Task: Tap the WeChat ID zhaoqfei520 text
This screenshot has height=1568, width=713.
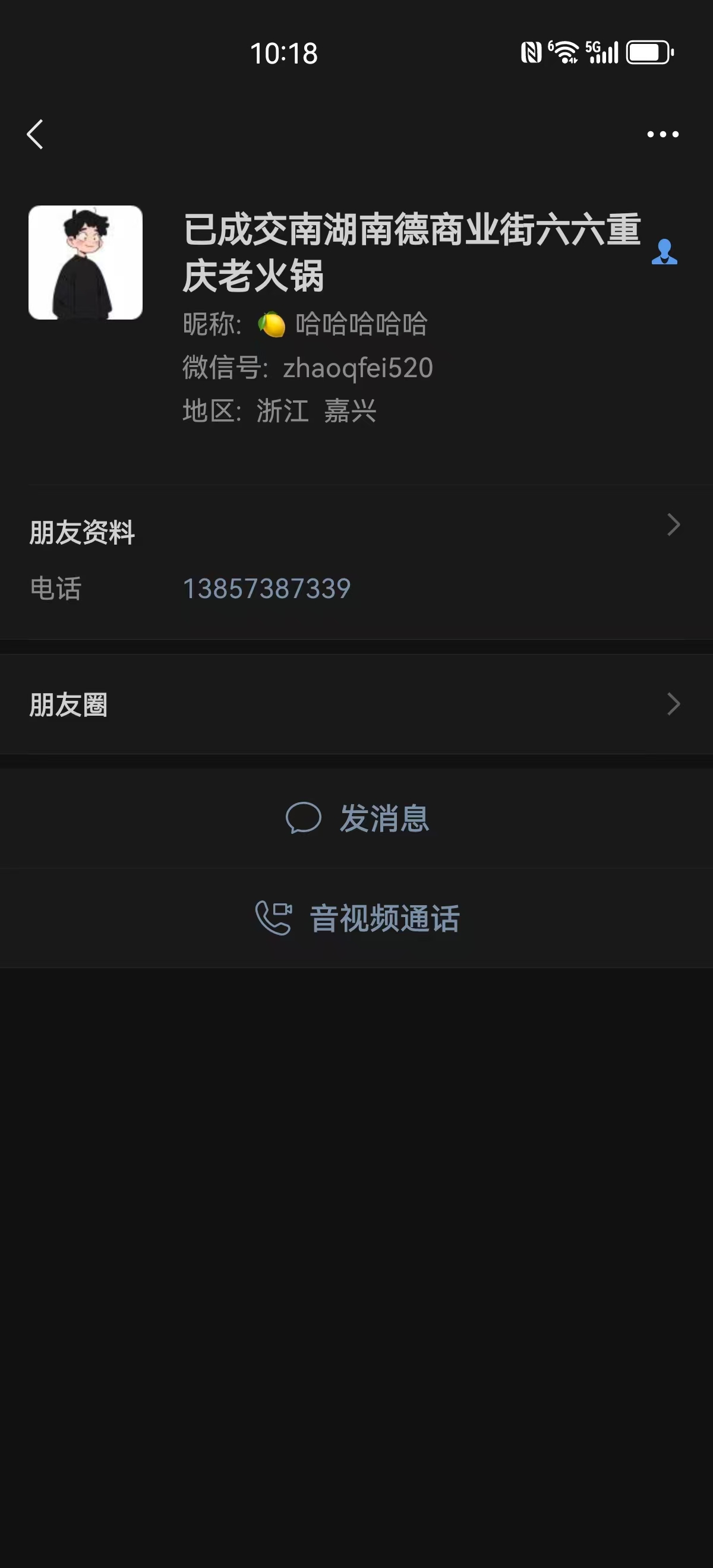Action: (x=358, y=368)
